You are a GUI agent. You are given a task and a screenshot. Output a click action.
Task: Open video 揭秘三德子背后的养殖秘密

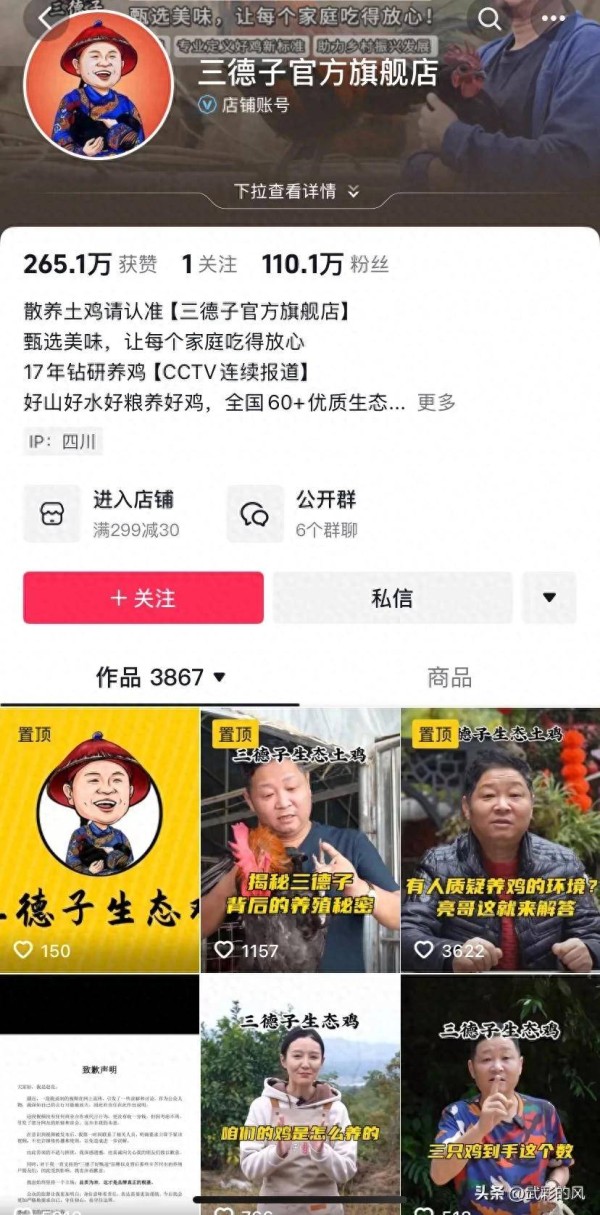(300, 840)
